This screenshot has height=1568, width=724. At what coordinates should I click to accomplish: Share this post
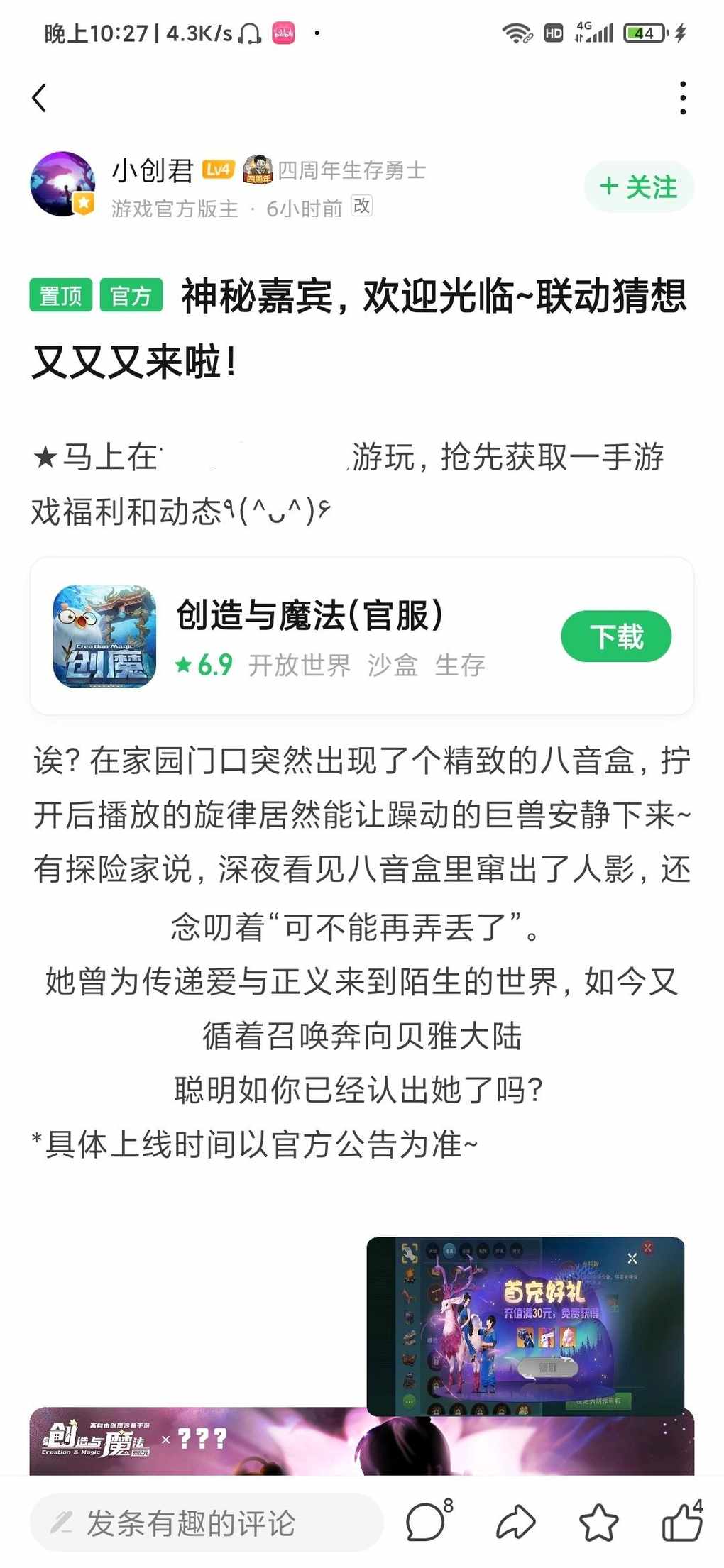pyautogui.click(x=515, y=1522)
